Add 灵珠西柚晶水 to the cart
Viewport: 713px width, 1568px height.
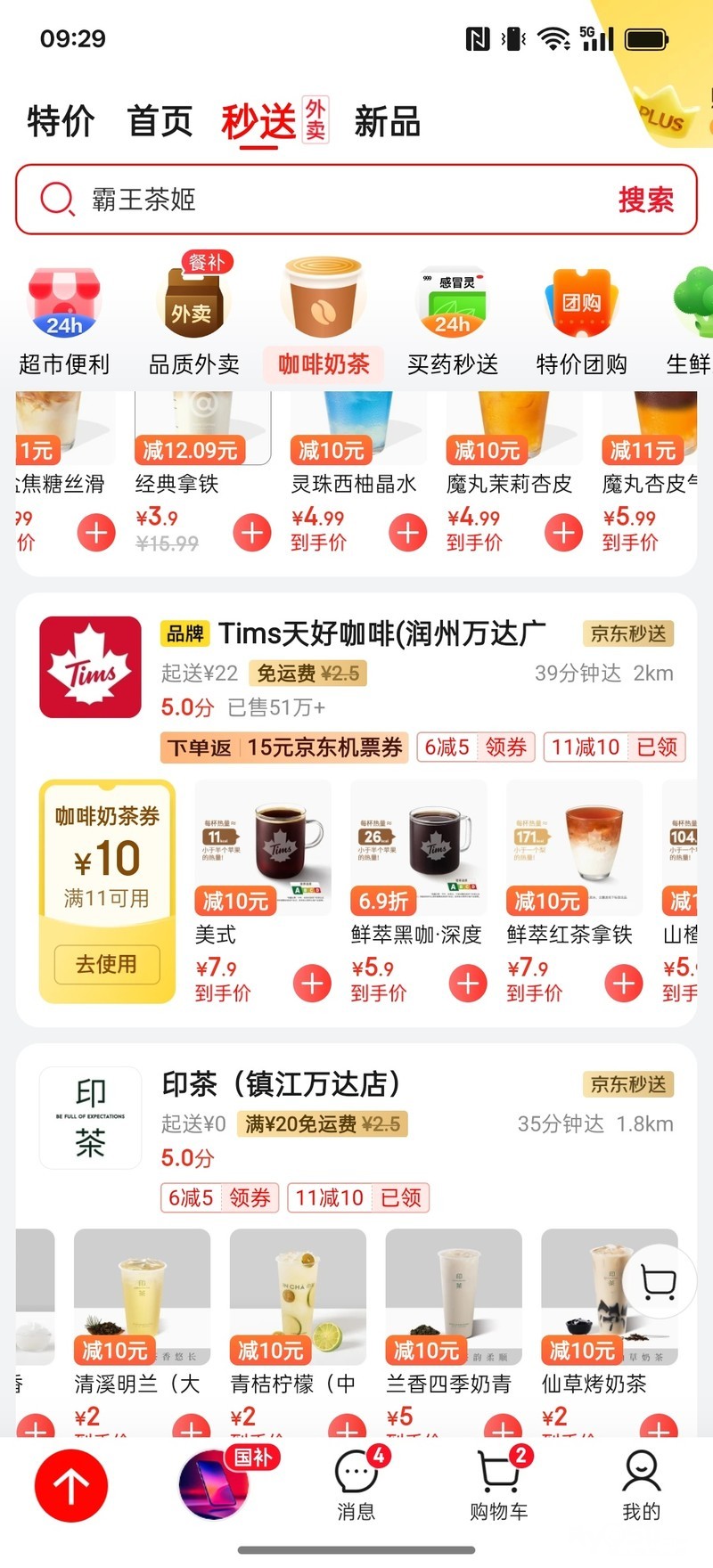click(408, 533)
